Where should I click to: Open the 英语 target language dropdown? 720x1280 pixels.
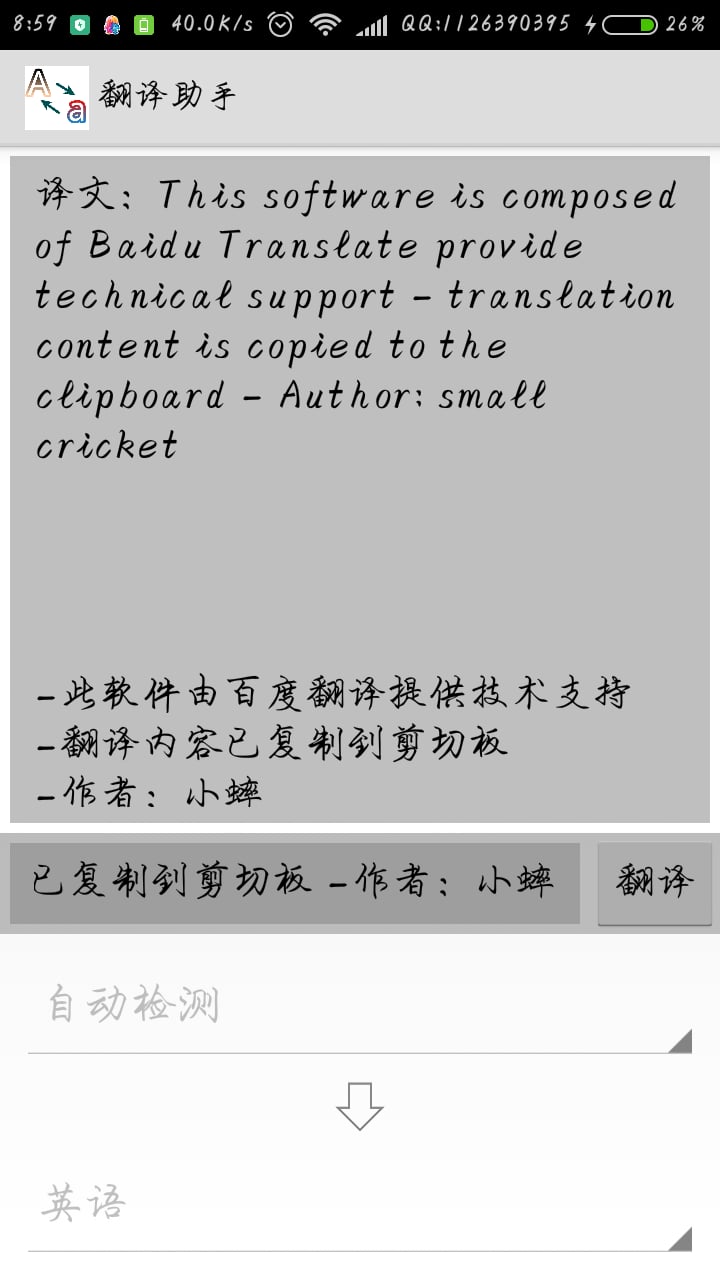point(360,1204)
